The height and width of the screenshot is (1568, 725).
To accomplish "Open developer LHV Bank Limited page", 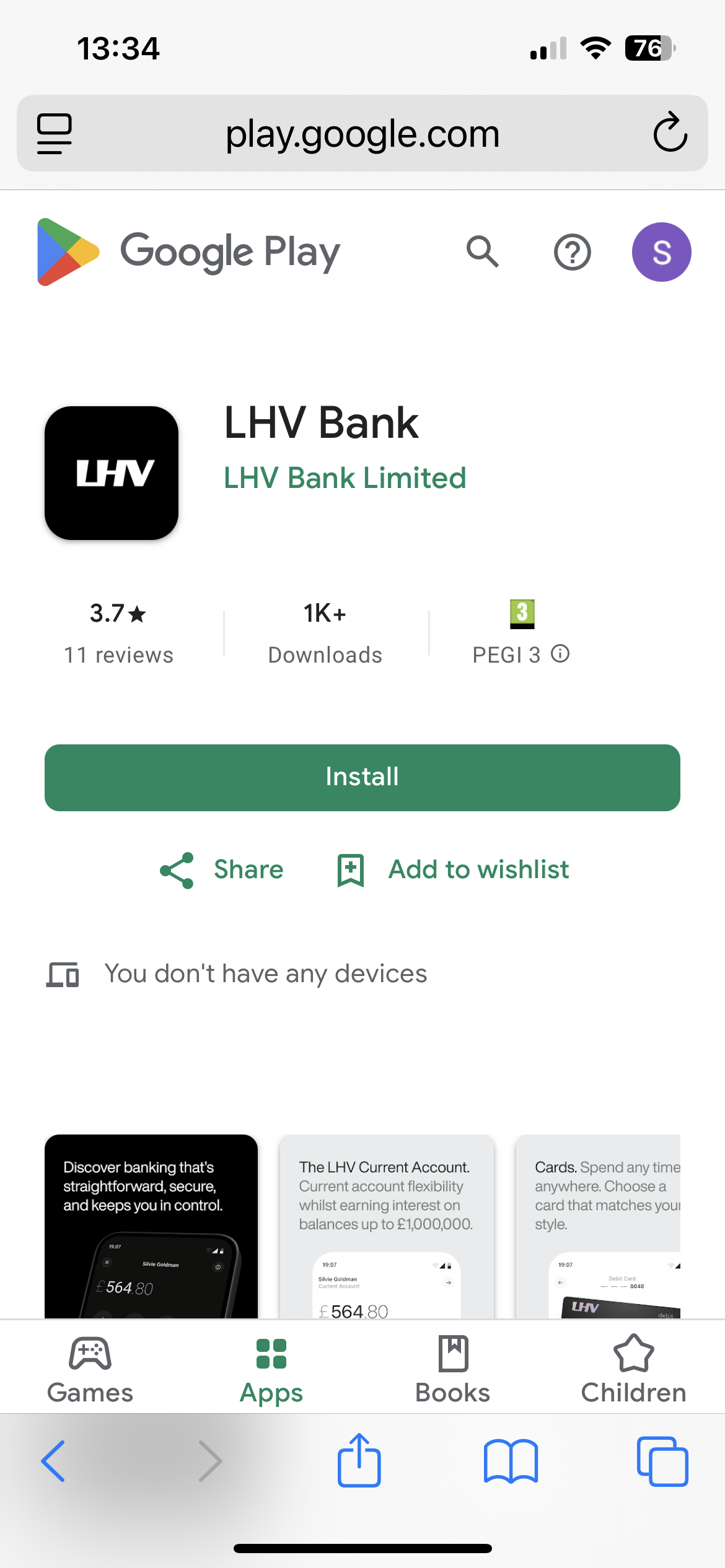I will 345,478.
